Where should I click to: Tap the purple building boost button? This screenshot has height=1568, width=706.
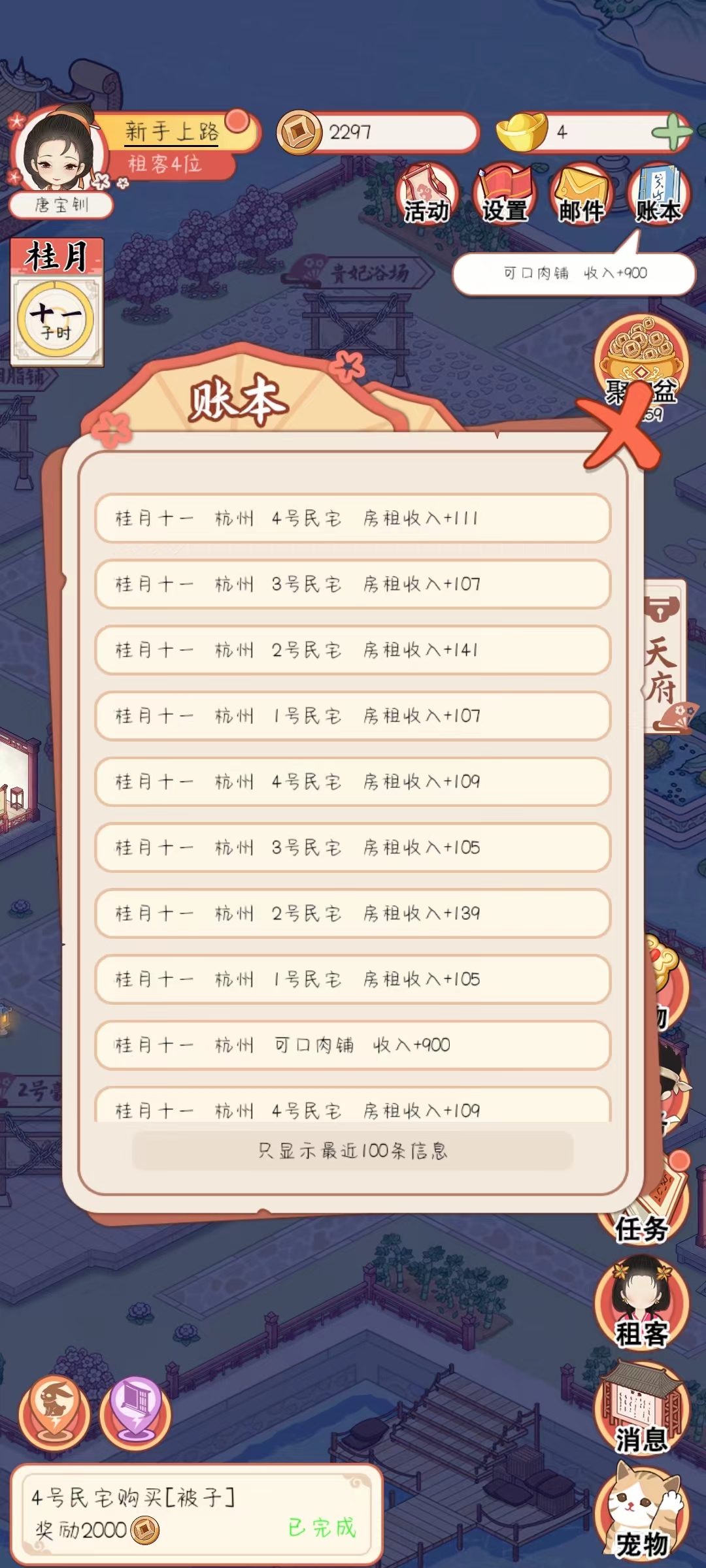pyautogui.click(x=135, y=1413)
